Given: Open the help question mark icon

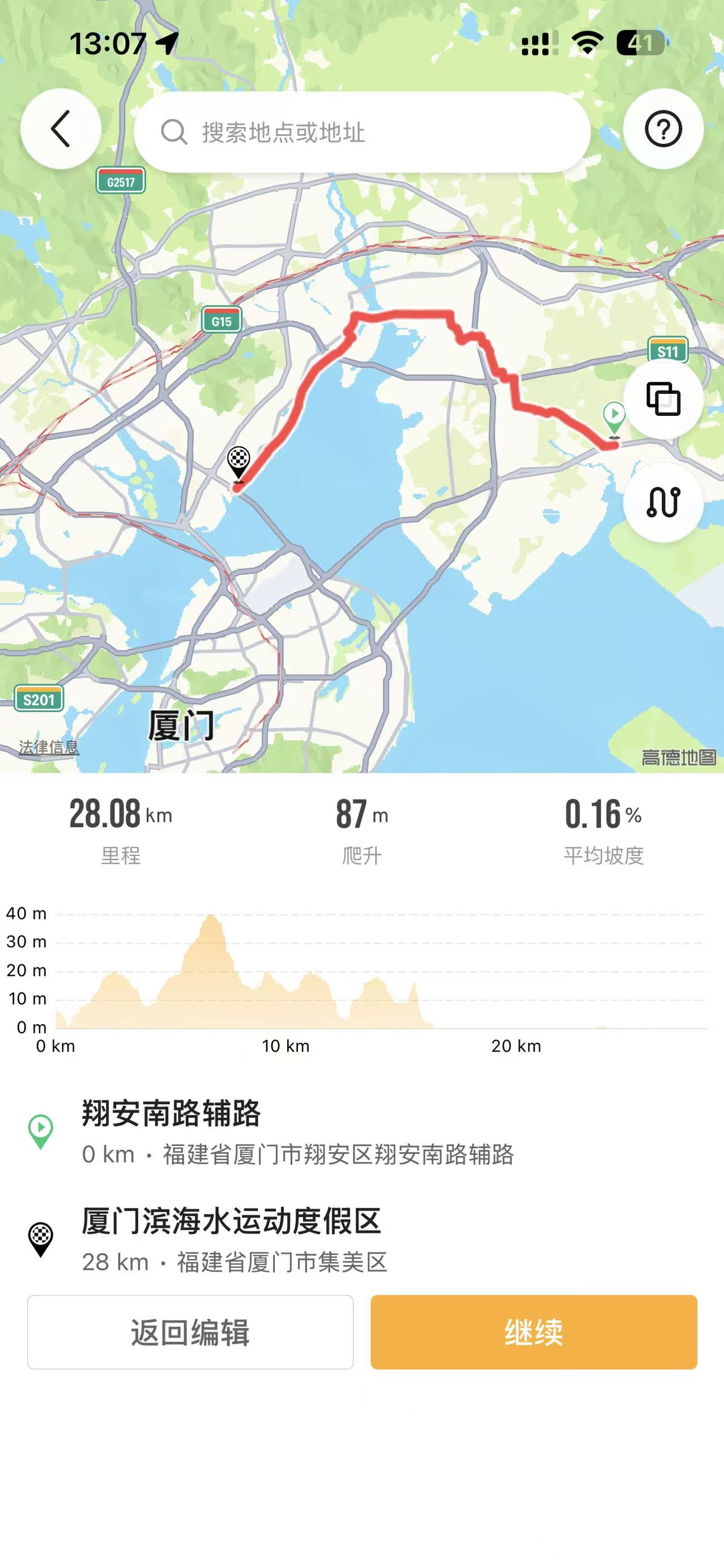Looking at the screenshot, I should tap(662, 129).
